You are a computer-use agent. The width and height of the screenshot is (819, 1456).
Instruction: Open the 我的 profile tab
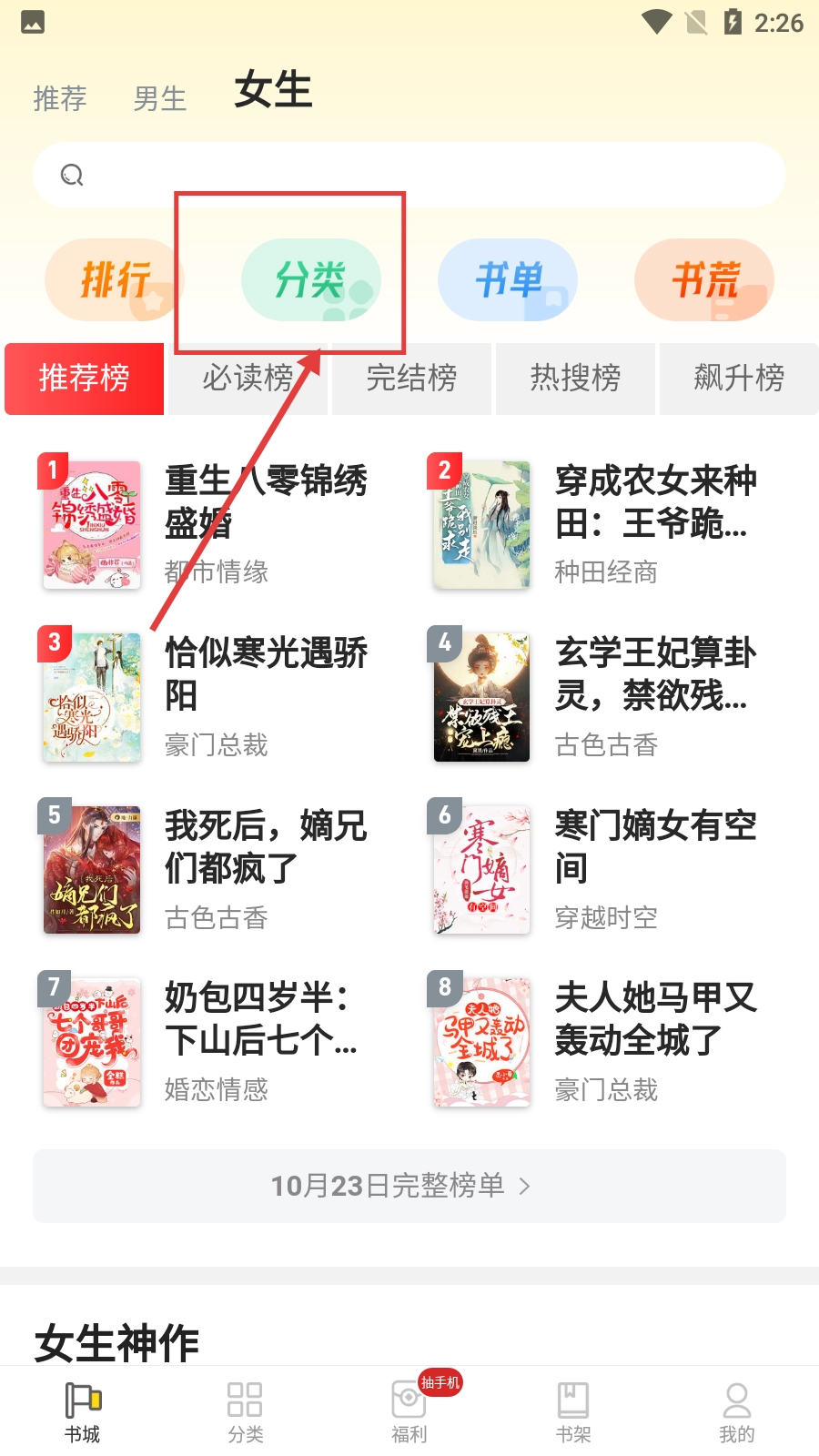737,1410
